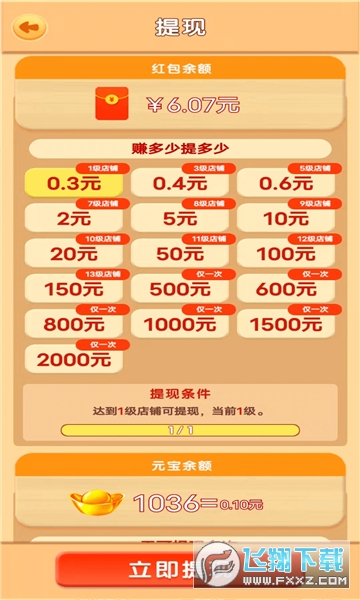Select the 2元 withdrawal tier

coord(74,218)
